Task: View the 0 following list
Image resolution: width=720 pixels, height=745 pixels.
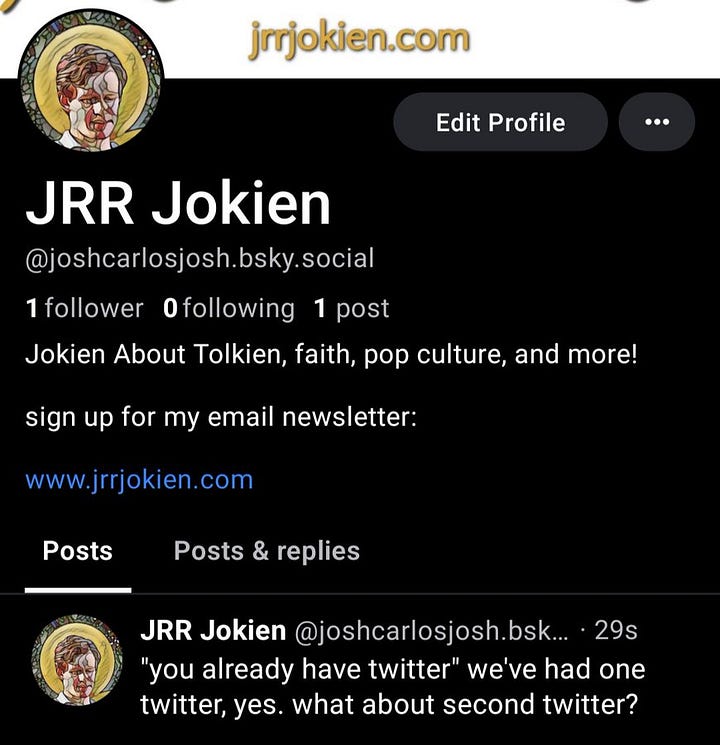Action: [229, 308]
